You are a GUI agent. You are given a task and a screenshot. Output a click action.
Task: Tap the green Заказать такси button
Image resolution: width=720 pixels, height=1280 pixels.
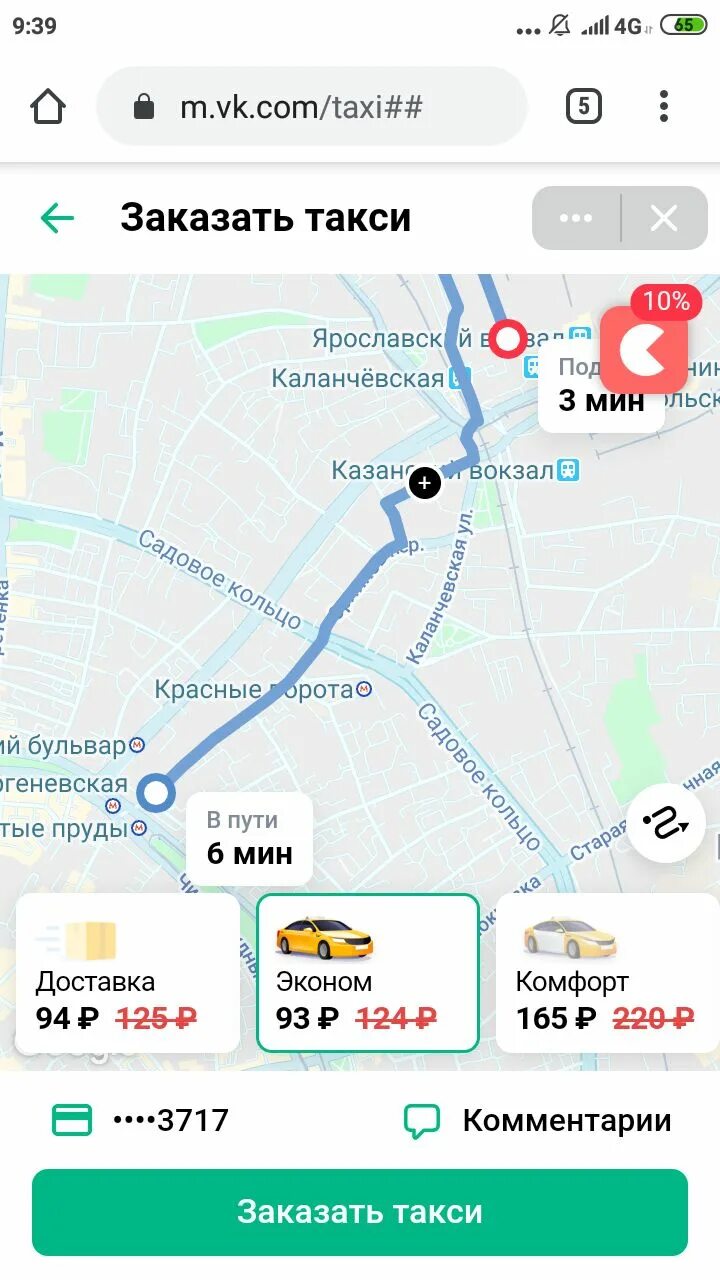(360, 1212)
